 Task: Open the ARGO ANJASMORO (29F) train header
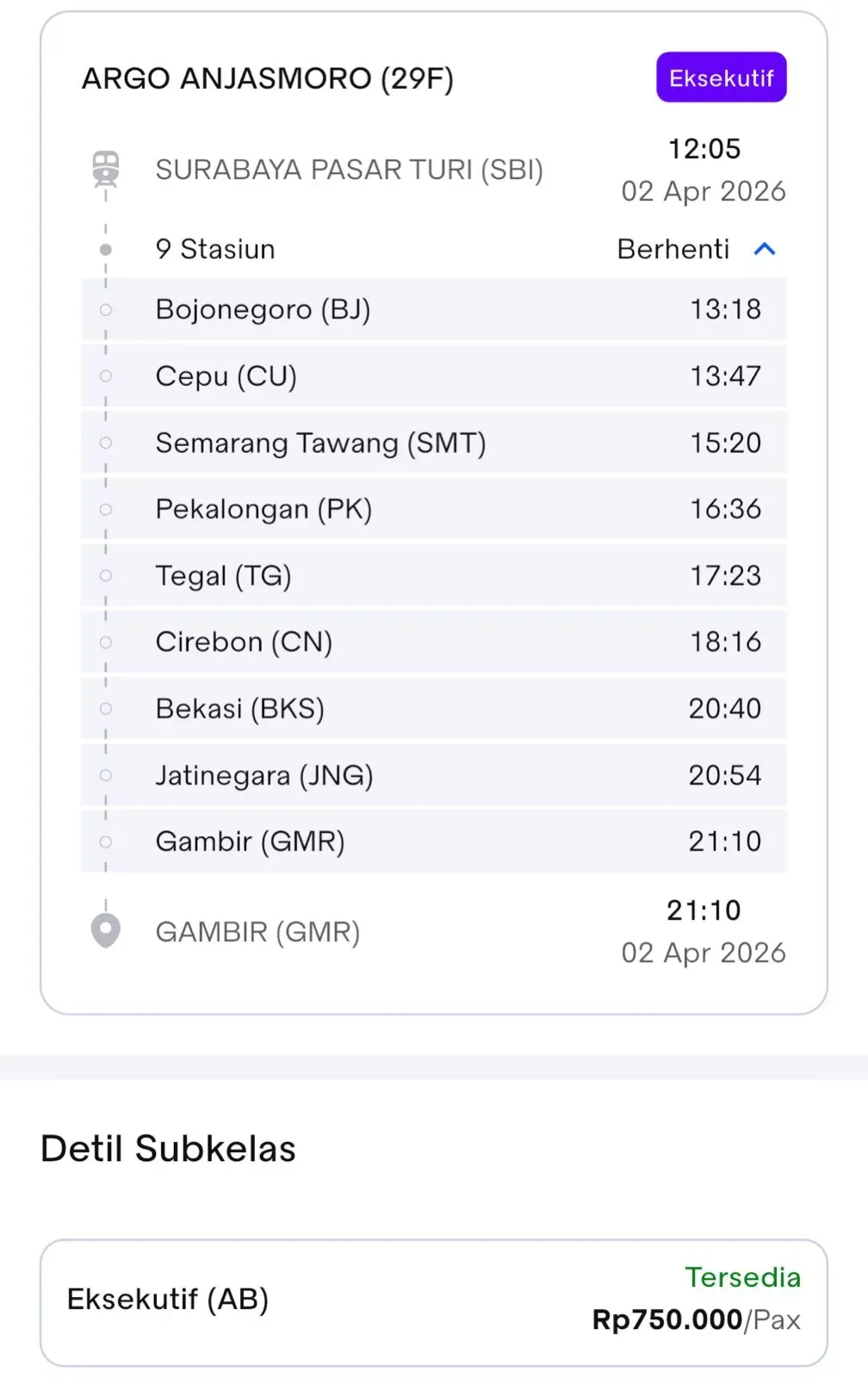pos(267,78)
